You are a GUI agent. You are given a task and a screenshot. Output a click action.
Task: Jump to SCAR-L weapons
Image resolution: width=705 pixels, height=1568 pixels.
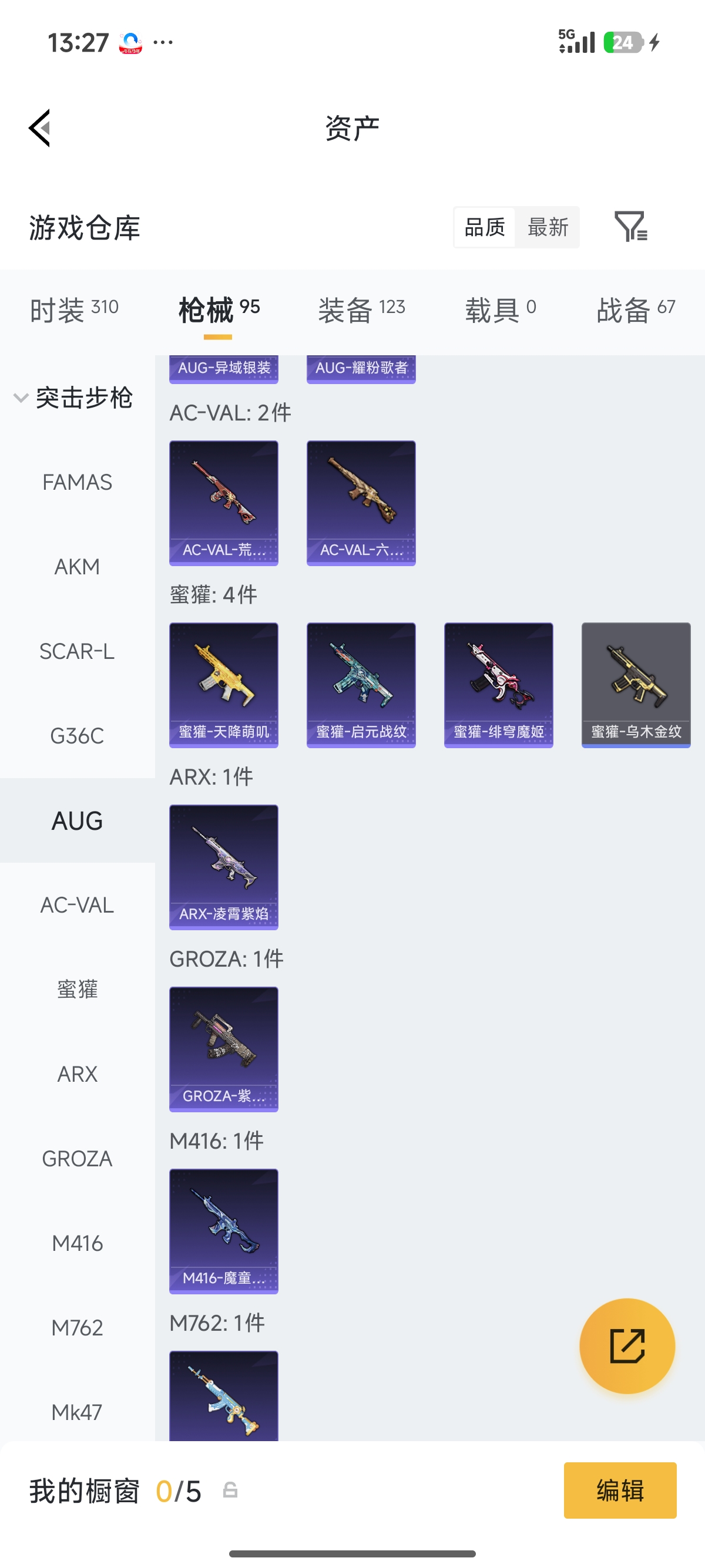78,651
